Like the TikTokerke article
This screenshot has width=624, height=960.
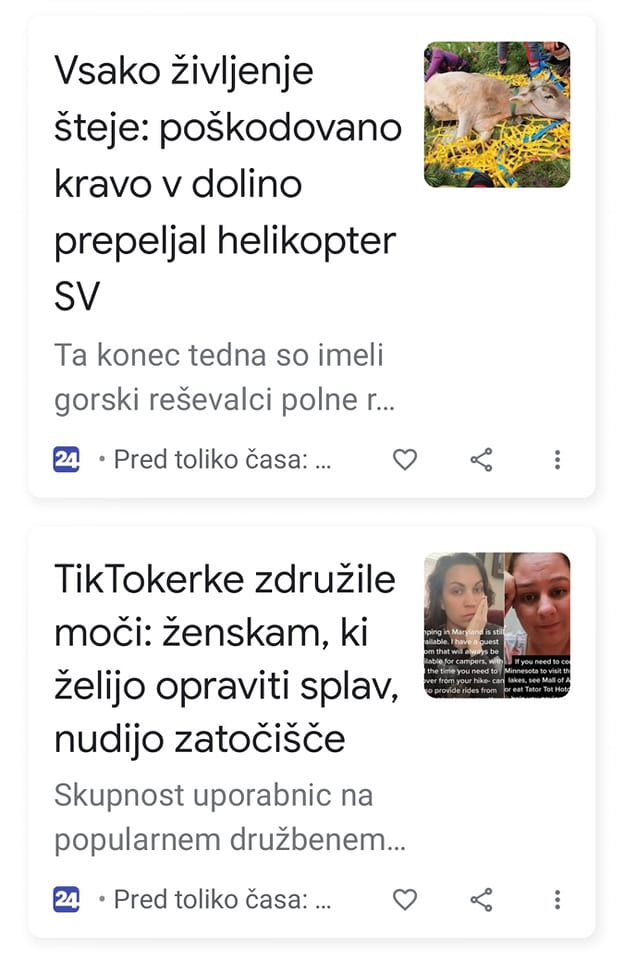click(x=404, y=900)
